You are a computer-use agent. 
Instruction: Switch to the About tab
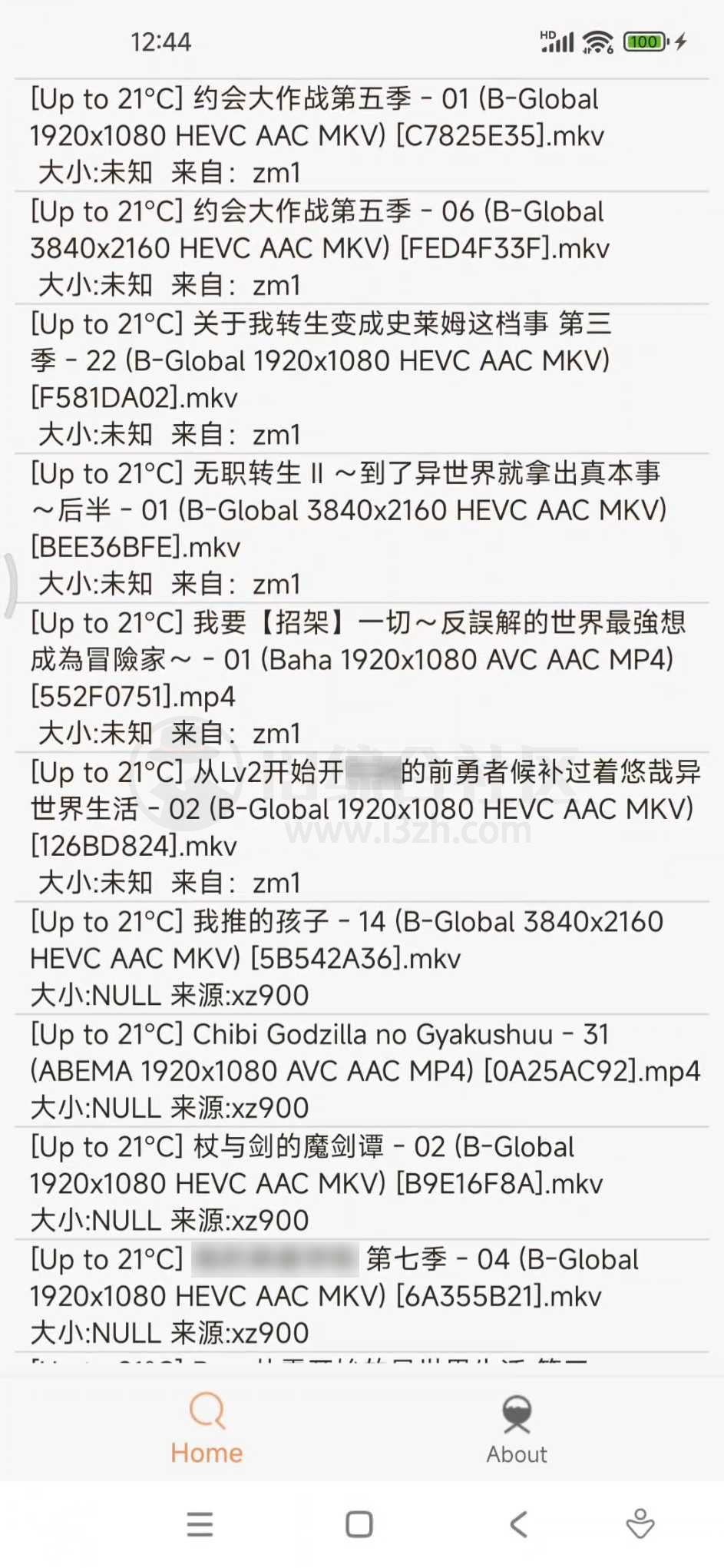click(x=516, y=1430)
